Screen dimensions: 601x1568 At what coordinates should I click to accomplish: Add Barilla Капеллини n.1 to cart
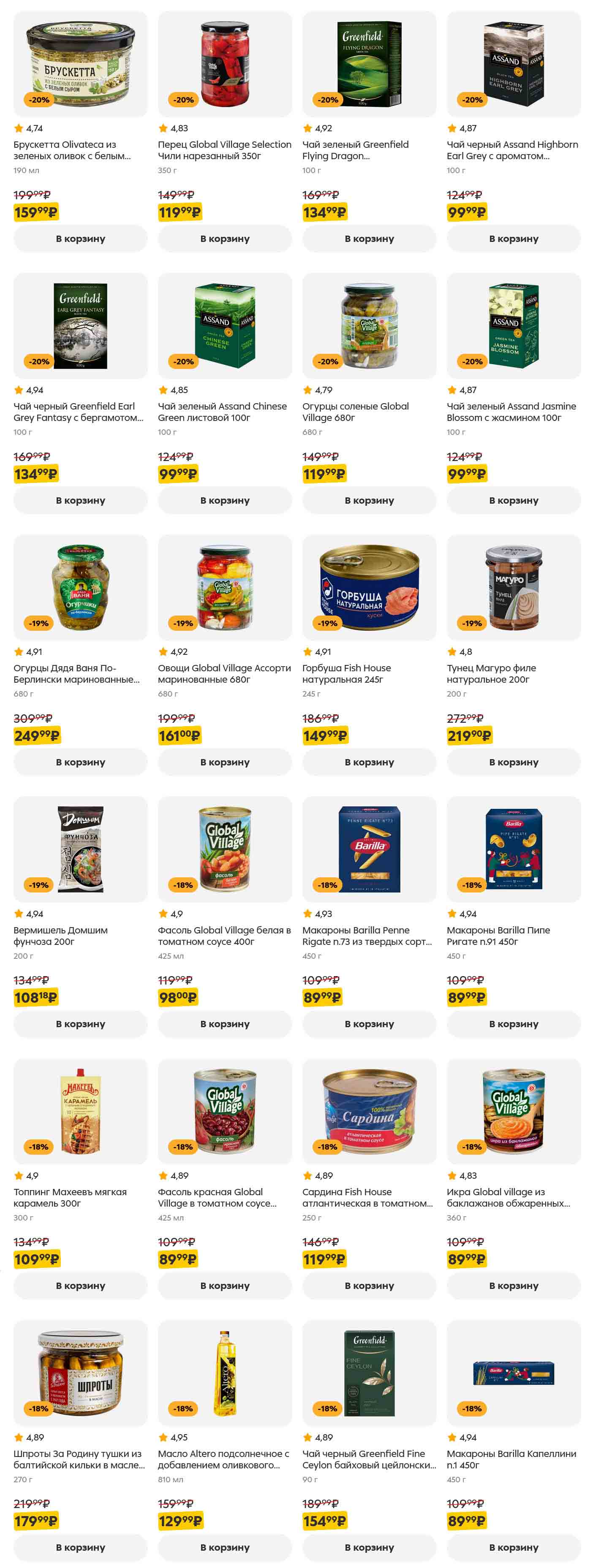coord(513,1547)
